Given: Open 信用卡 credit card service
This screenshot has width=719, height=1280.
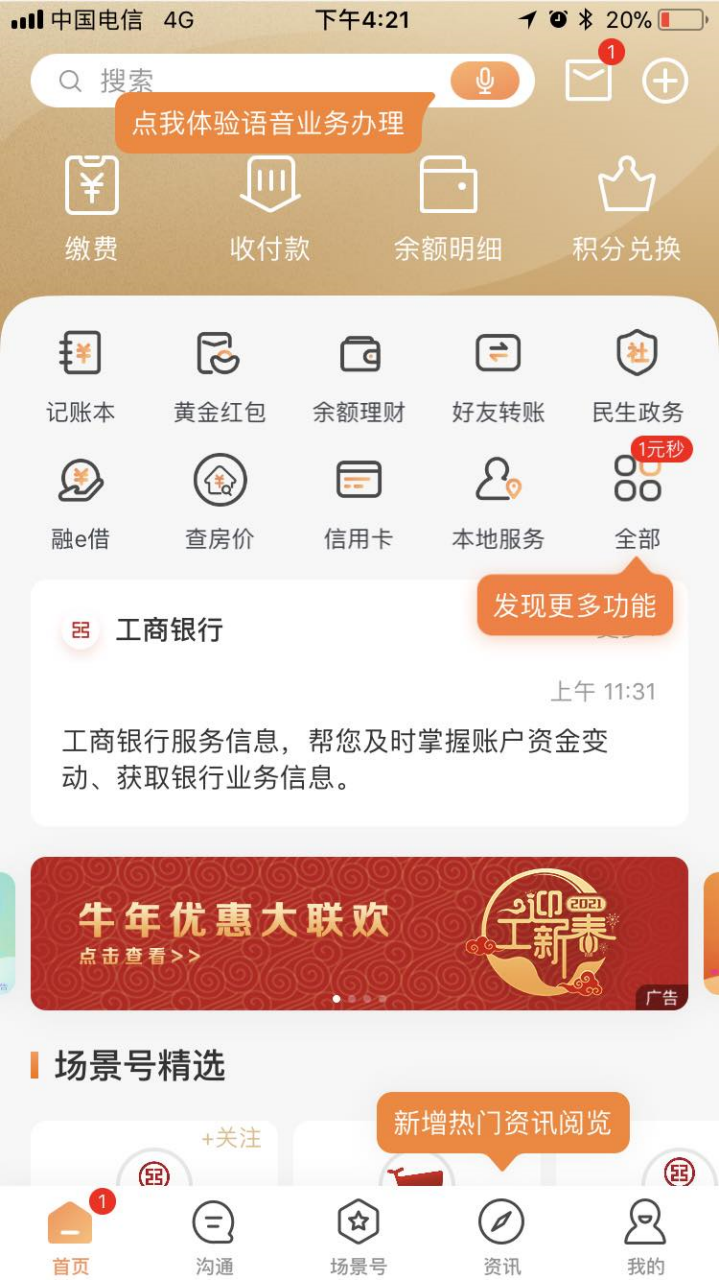Looking at the screenshot, I should coord(359,504).
